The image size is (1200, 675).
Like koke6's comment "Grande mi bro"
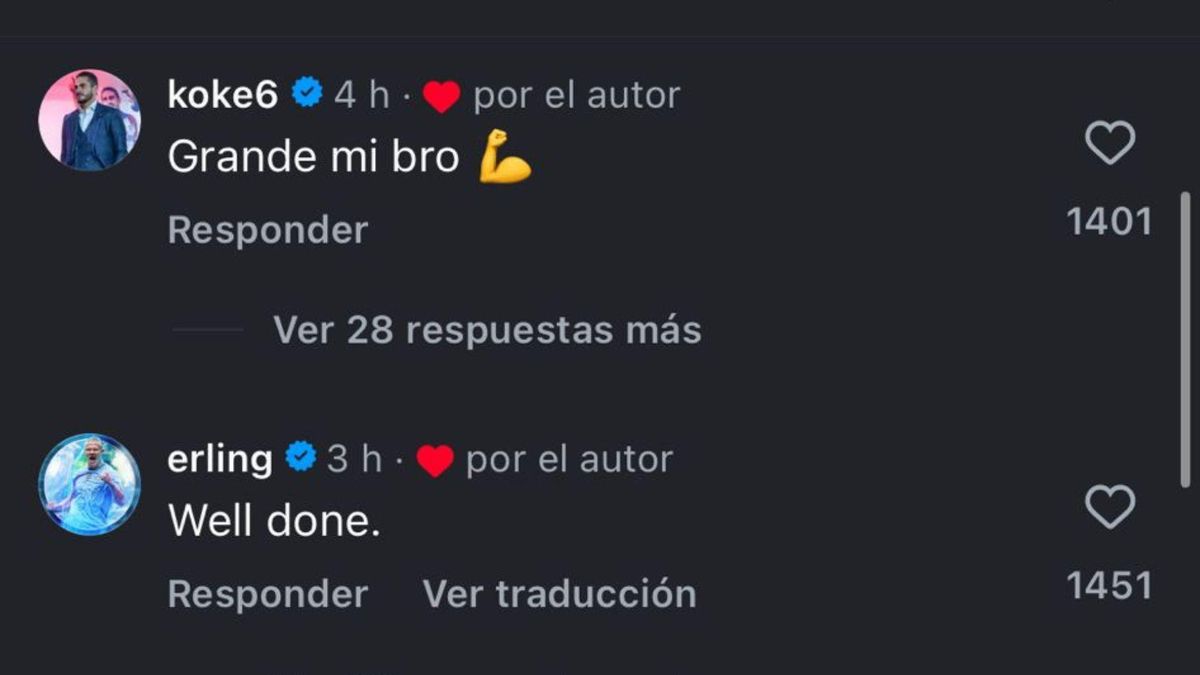coord(1110,143)
